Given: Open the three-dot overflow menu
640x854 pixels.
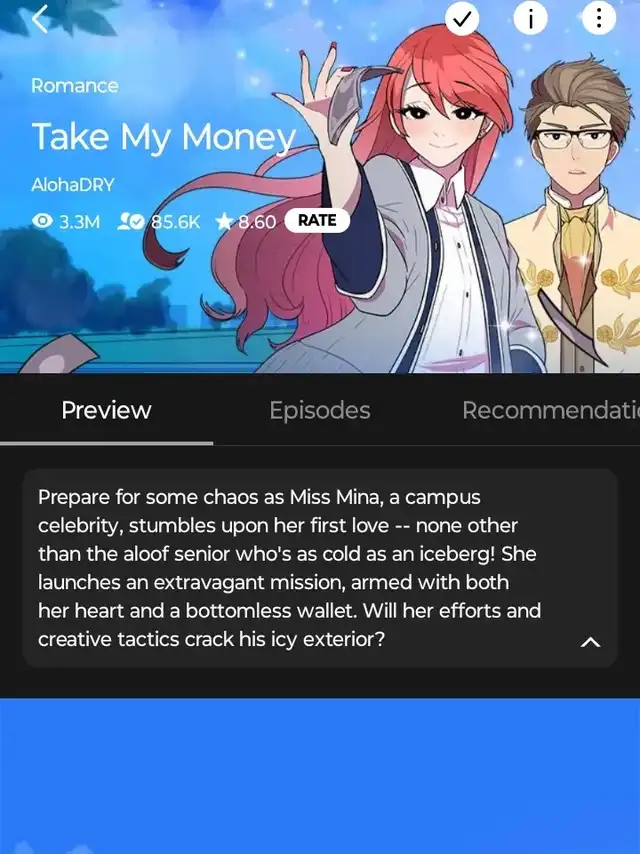Looking at the screenshot, I should click(599, 19).
